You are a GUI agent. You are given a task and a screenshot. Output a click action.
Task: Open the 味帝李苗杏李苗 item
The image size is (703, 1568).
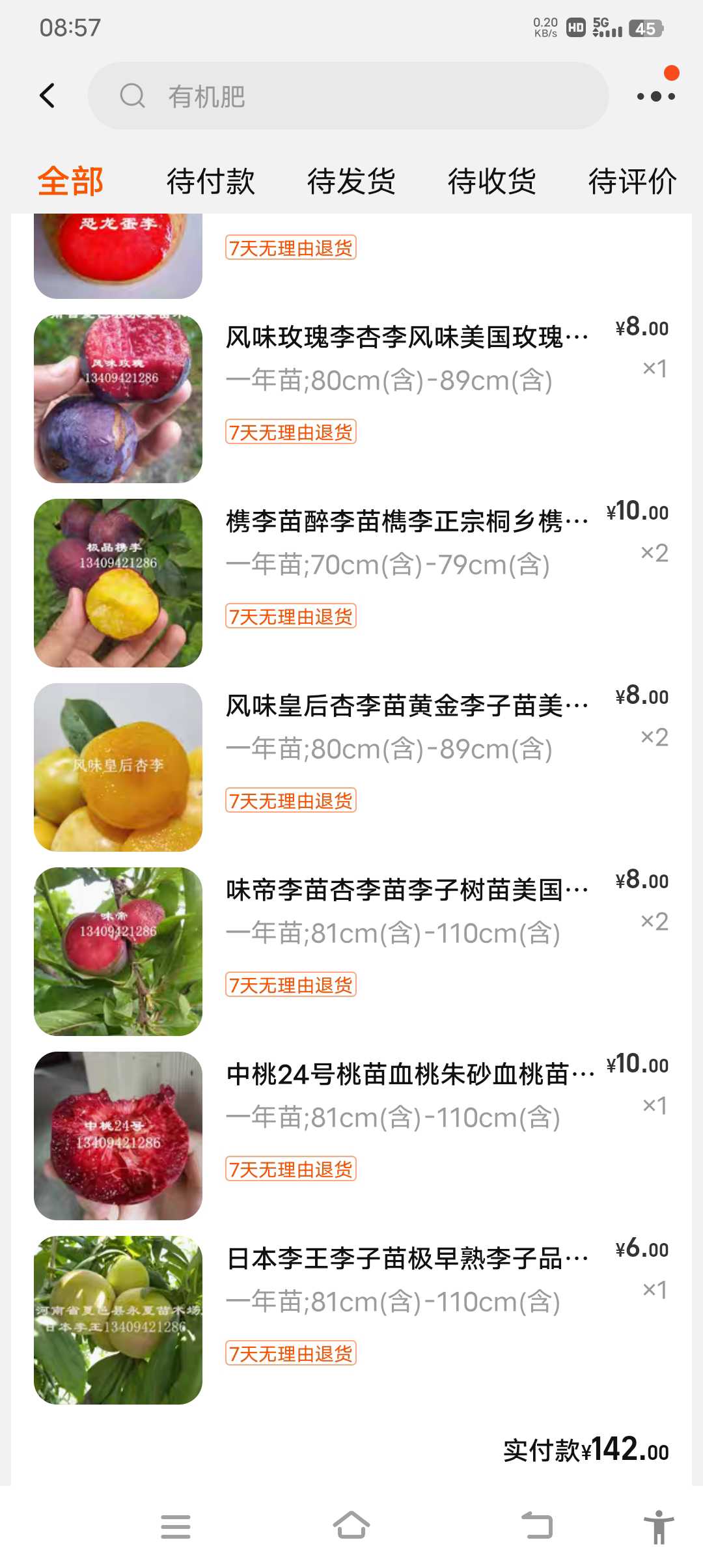coord(406,890)
